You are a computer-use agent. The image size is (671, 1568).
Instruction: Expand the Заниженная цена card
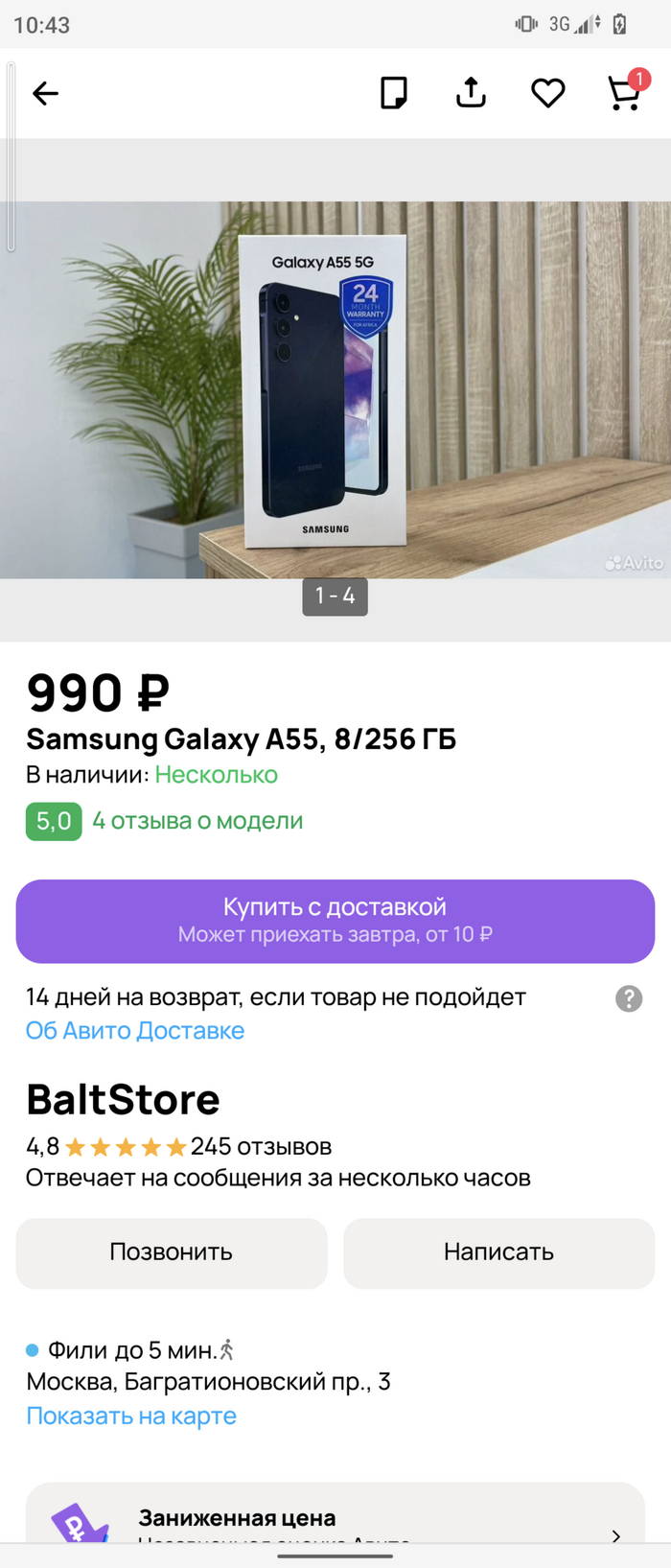coord(335,1520)
